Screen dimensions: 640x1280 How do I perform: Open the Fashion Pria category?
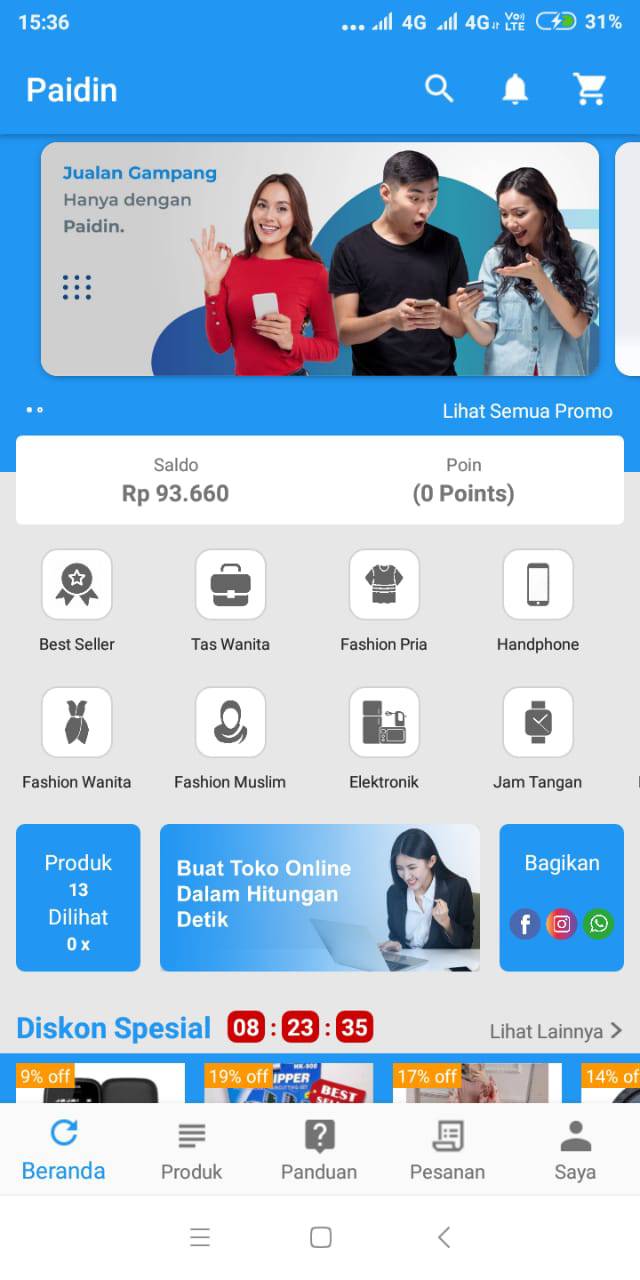pyautogui.click(x=384, y=601)
